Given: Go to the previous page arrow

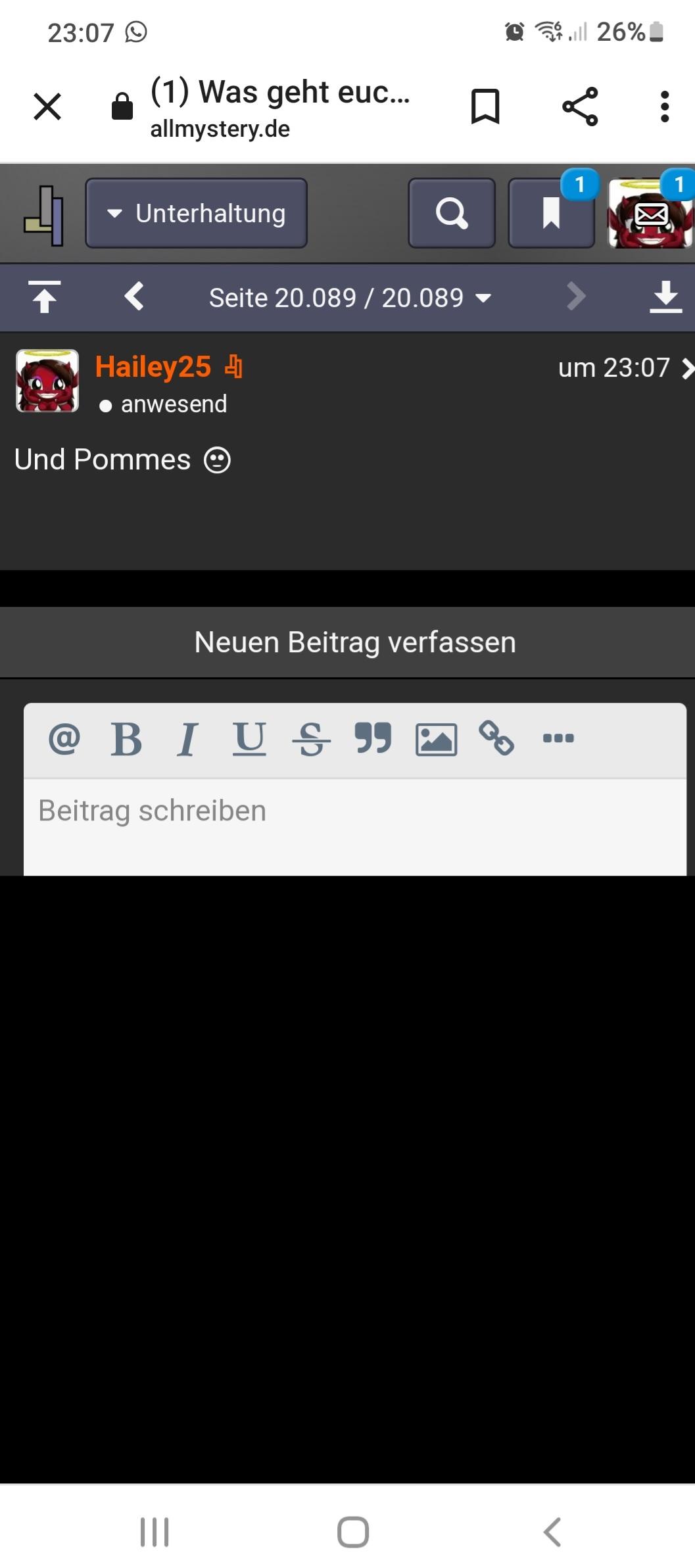Looking at the screenshot, I should tap(134, 297).
